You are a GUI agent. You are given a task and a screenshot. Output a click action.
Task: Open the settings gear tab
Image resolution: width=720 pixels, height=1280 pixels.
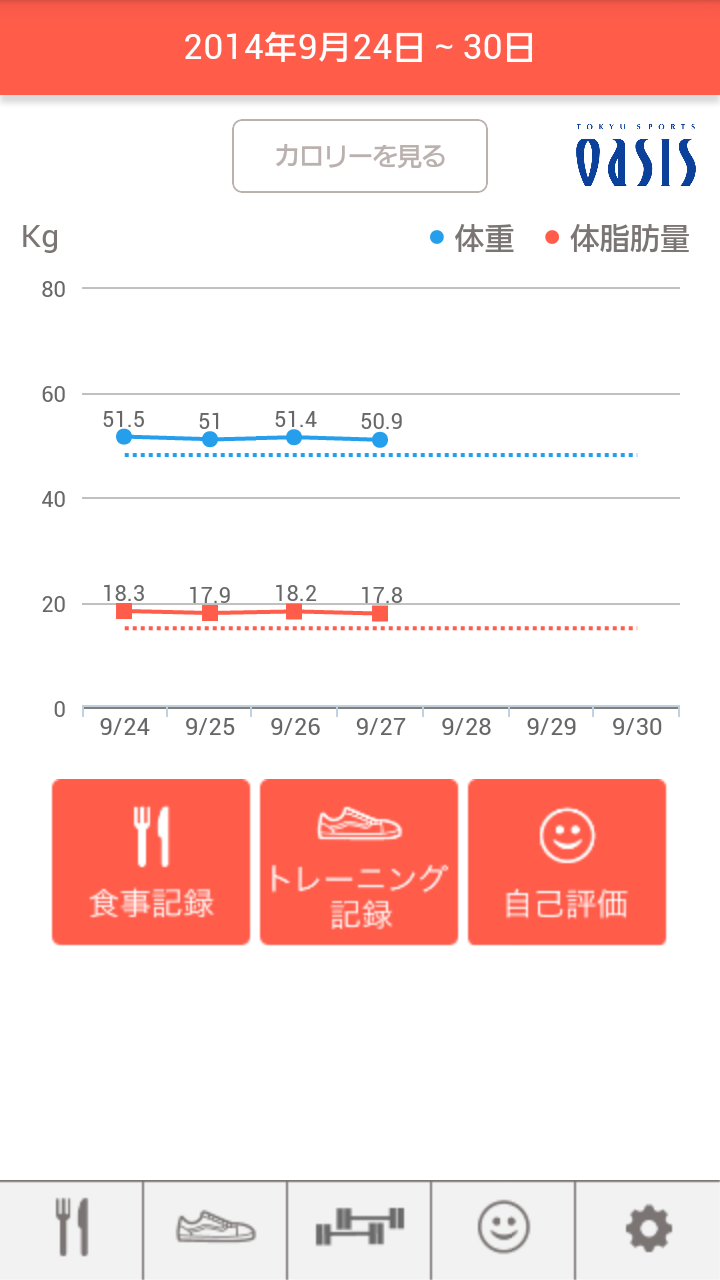(x=648, y=1230)
